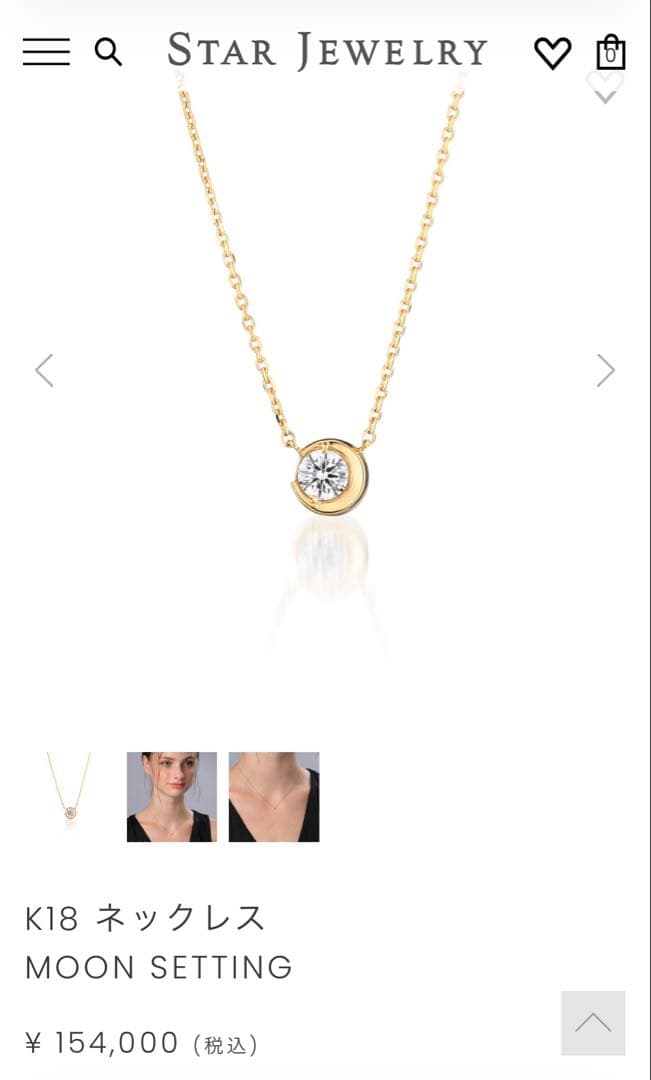Go to Star Jewelry home page
The width and height of the screenshot is (651, 1080).
(x=327, y=51)
